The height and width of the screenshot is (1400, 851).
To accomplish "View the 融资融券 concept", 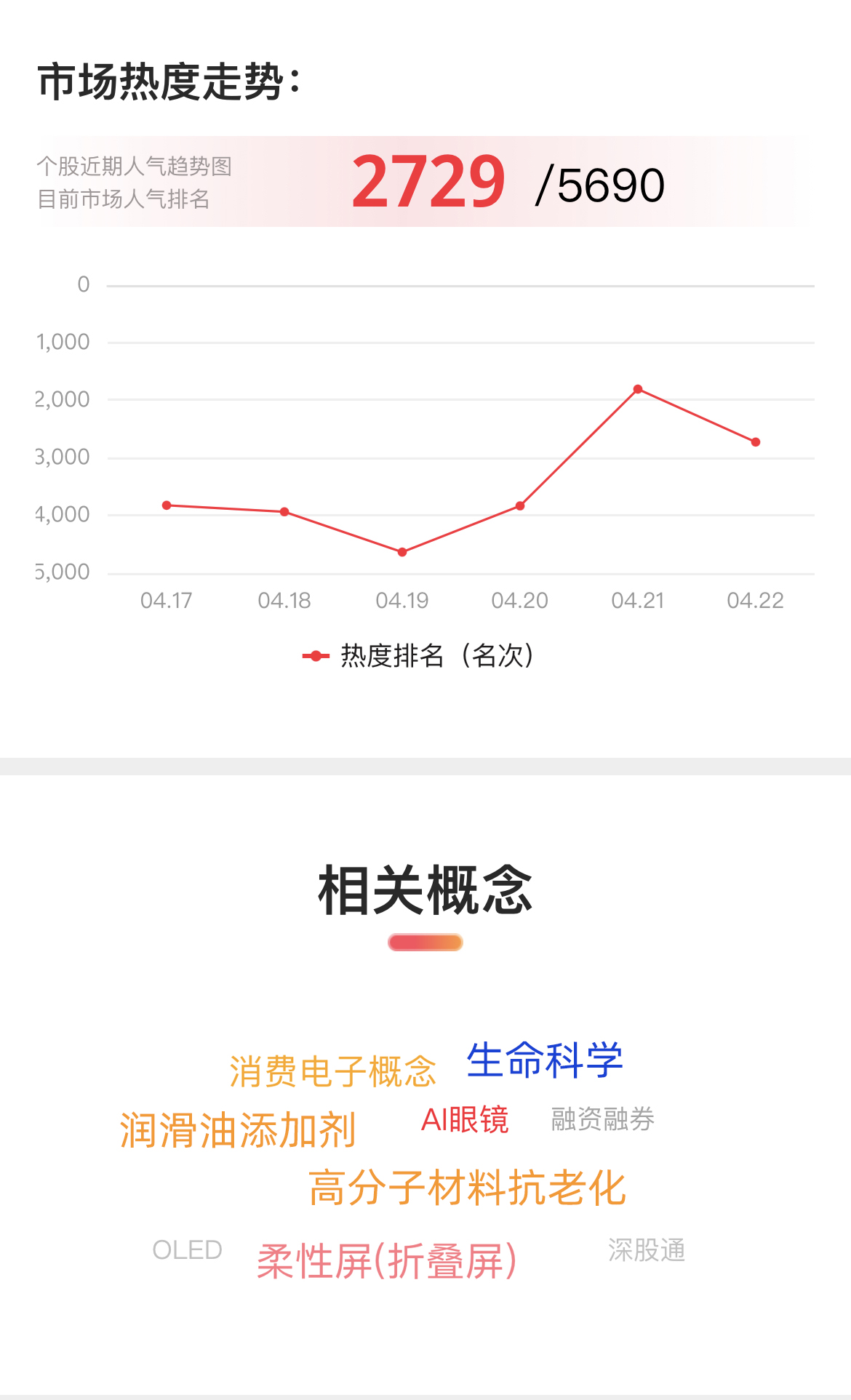I will (603, 1119).
